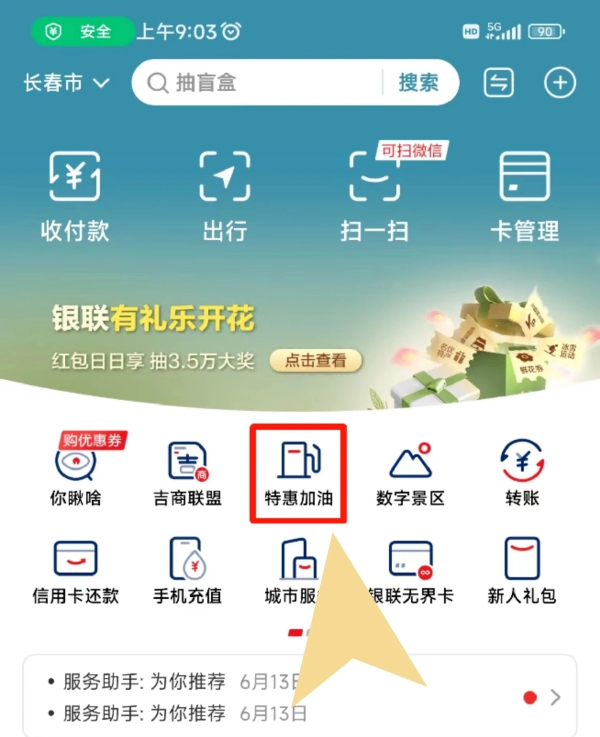Tap the 抽盲盒 search field

pyautogui.click(x=260, y=83)
